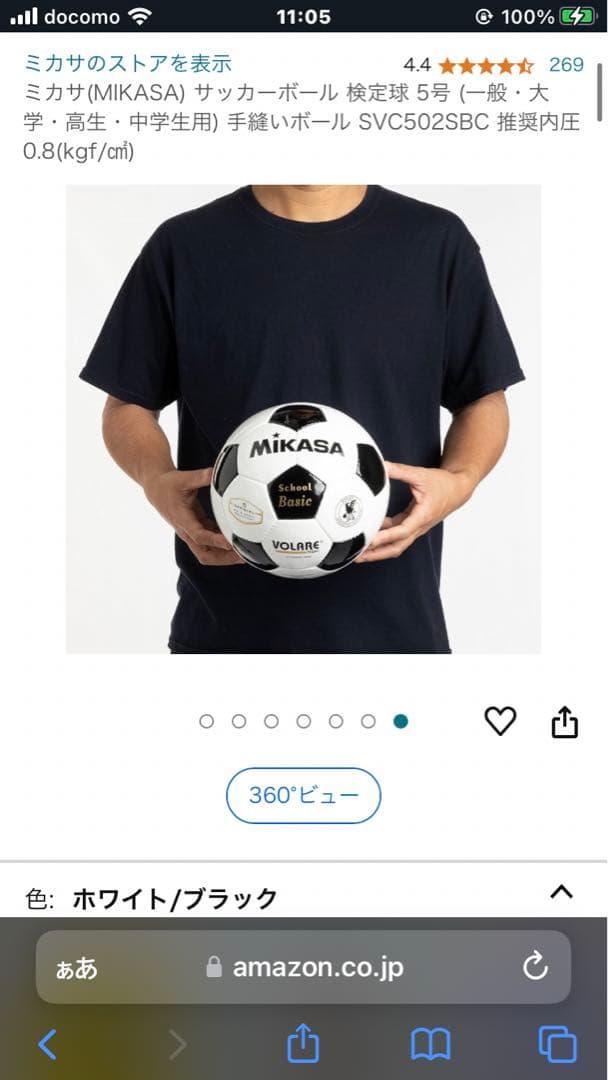
Task: Open the soccer ball product image
Action: pyautogui.click(x=303, y=419)
